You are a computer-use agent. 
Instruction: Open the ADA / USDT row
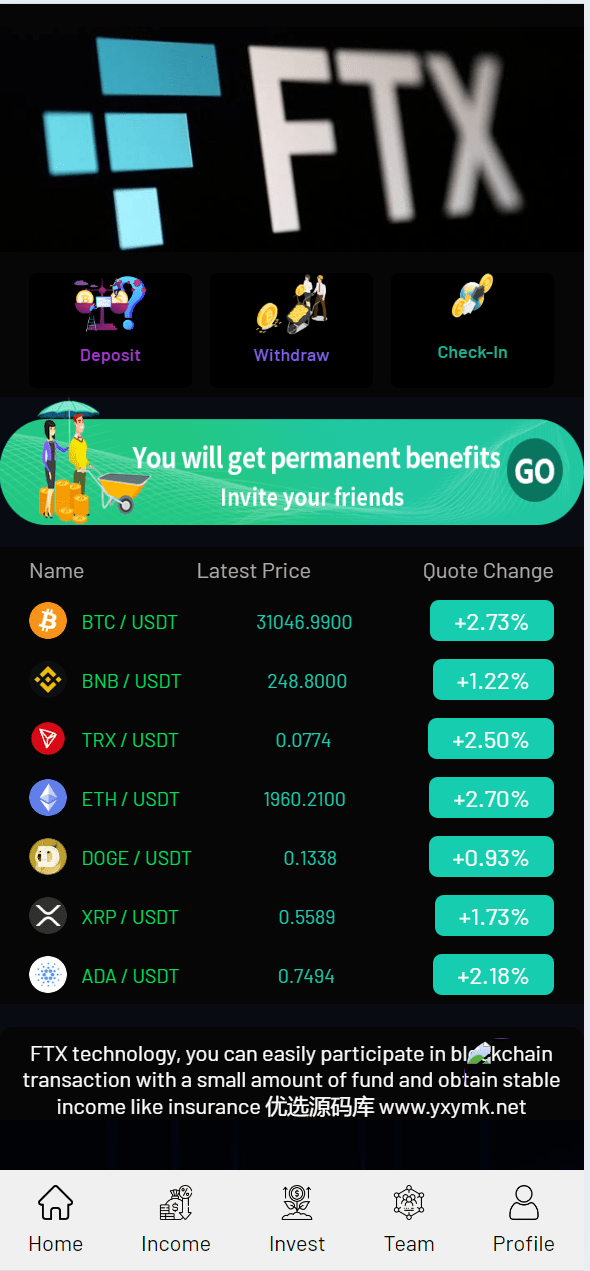pyautogui.click(x=292, y=975)
